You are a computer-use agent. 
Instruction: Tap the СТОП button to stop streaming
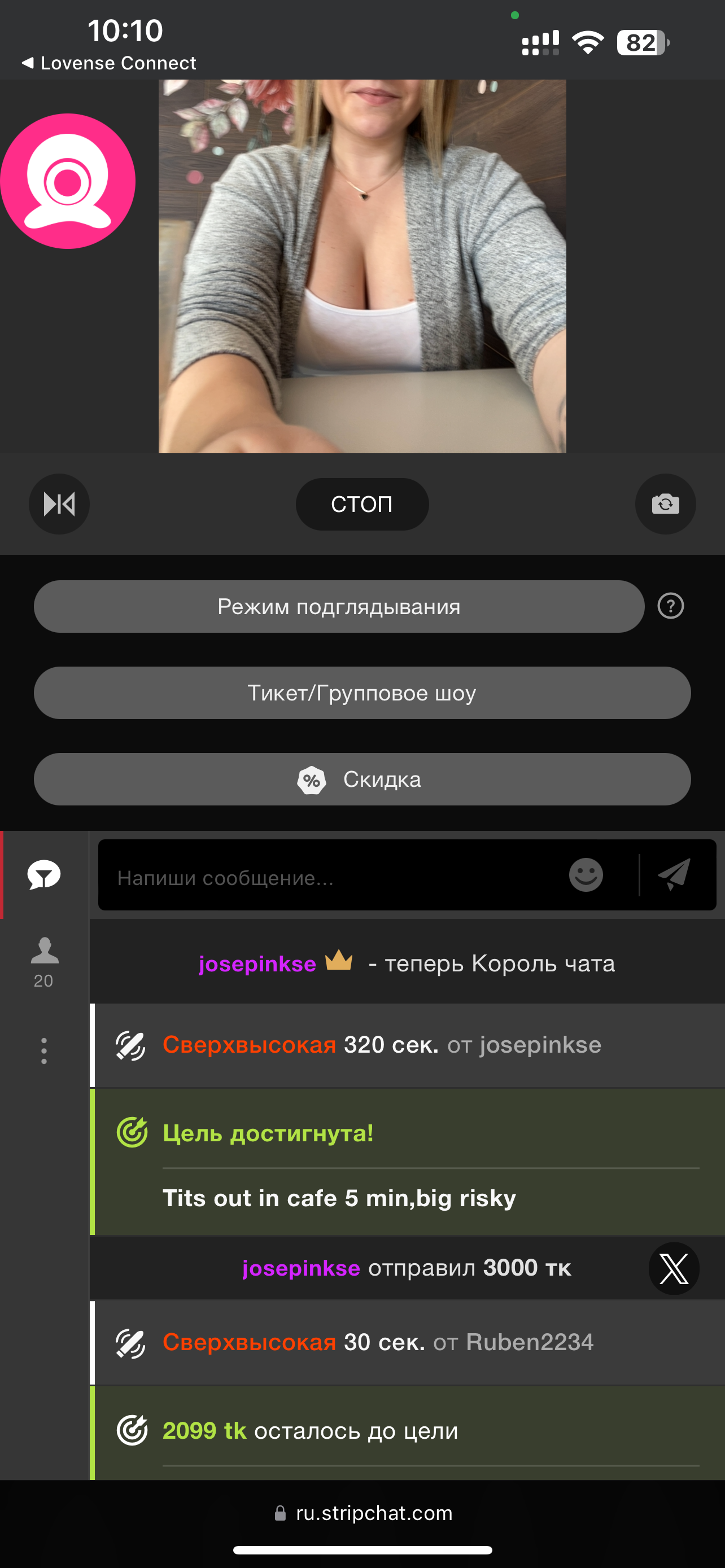362,504
